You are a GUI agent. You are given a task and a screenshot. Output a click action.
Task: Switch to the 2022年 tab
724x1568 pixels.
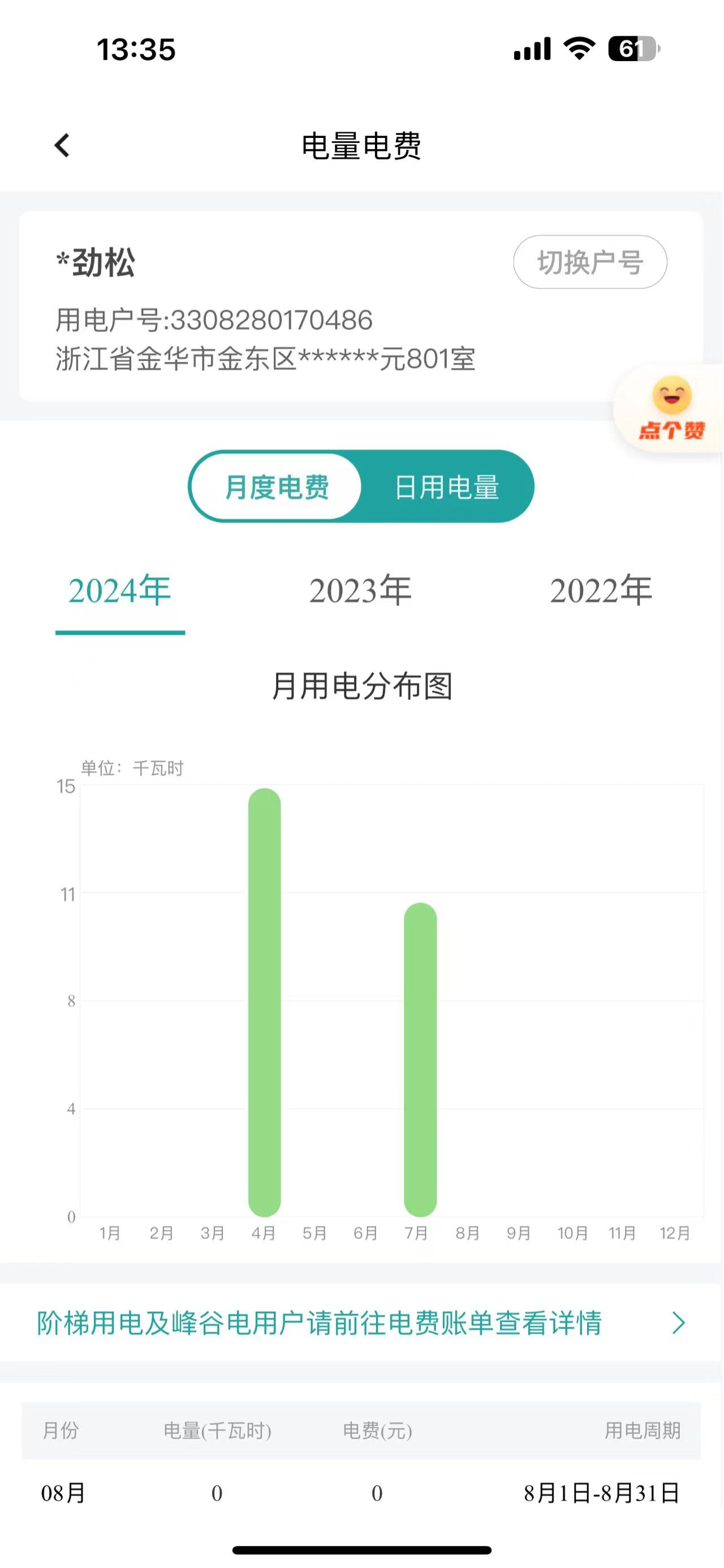[601, 591]
